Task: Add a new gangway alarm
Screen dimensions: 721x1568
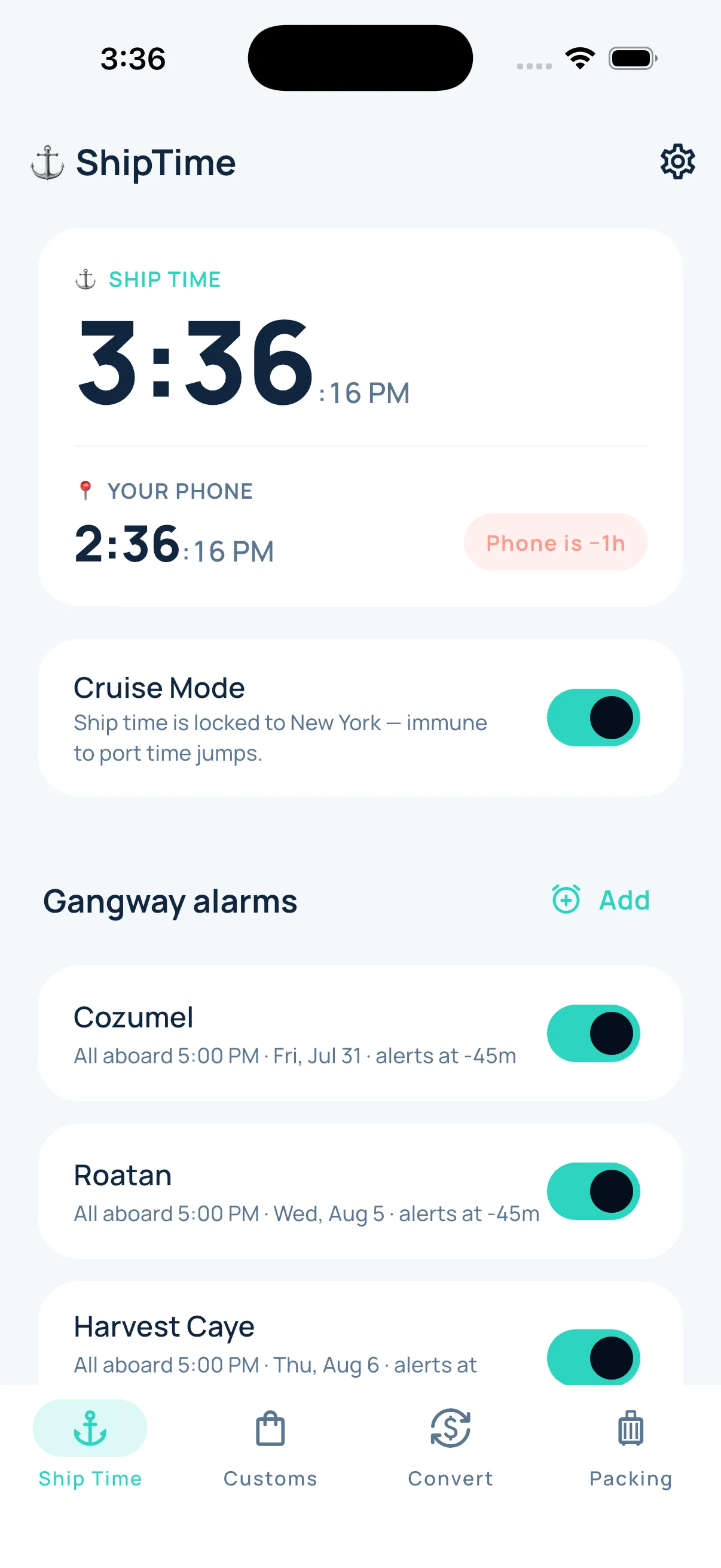Action: click(600, 899)
